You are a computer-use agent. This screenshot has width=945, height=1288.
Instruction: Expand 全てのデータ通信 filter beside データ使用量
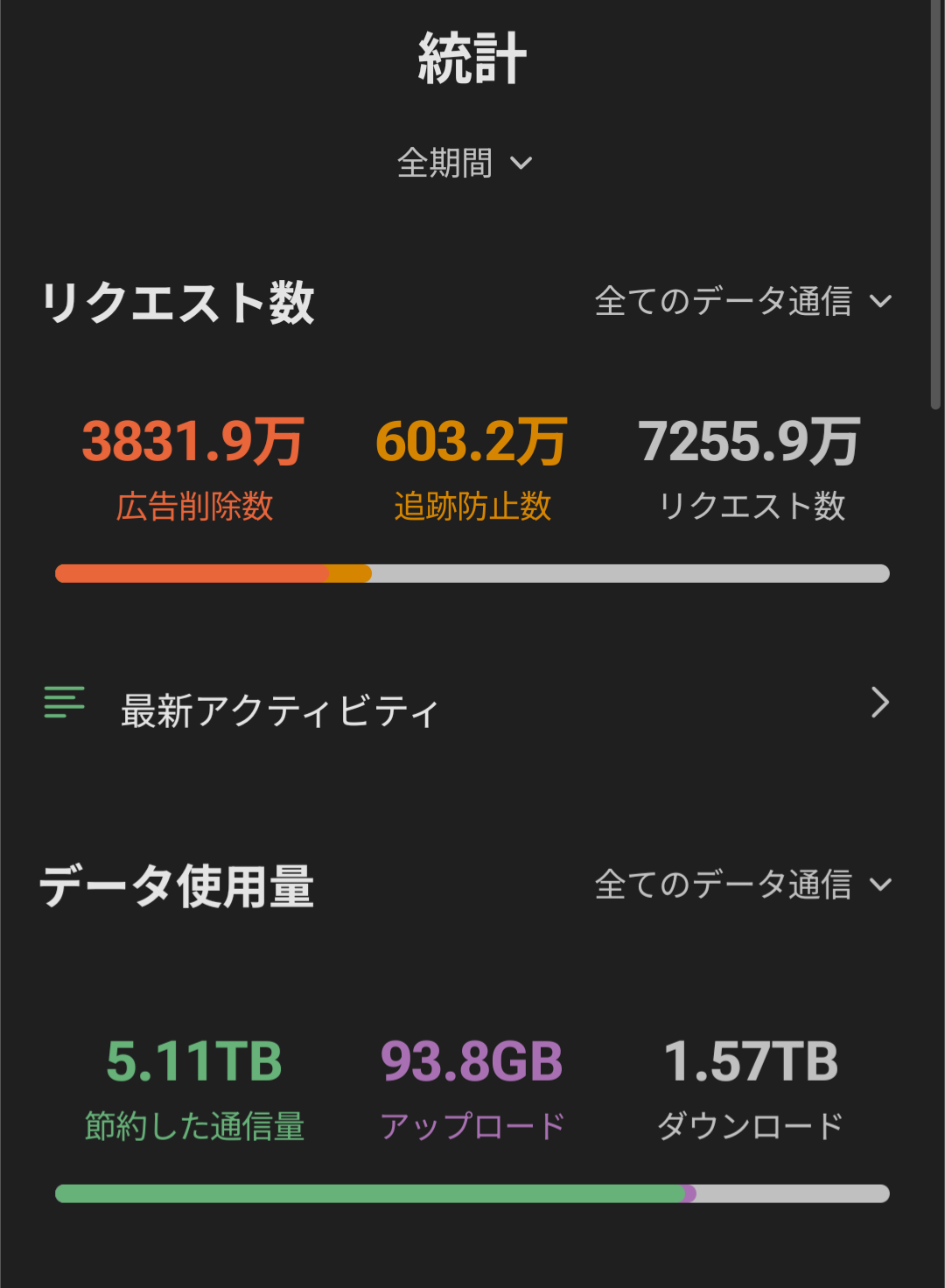click(x=743, y=885)
